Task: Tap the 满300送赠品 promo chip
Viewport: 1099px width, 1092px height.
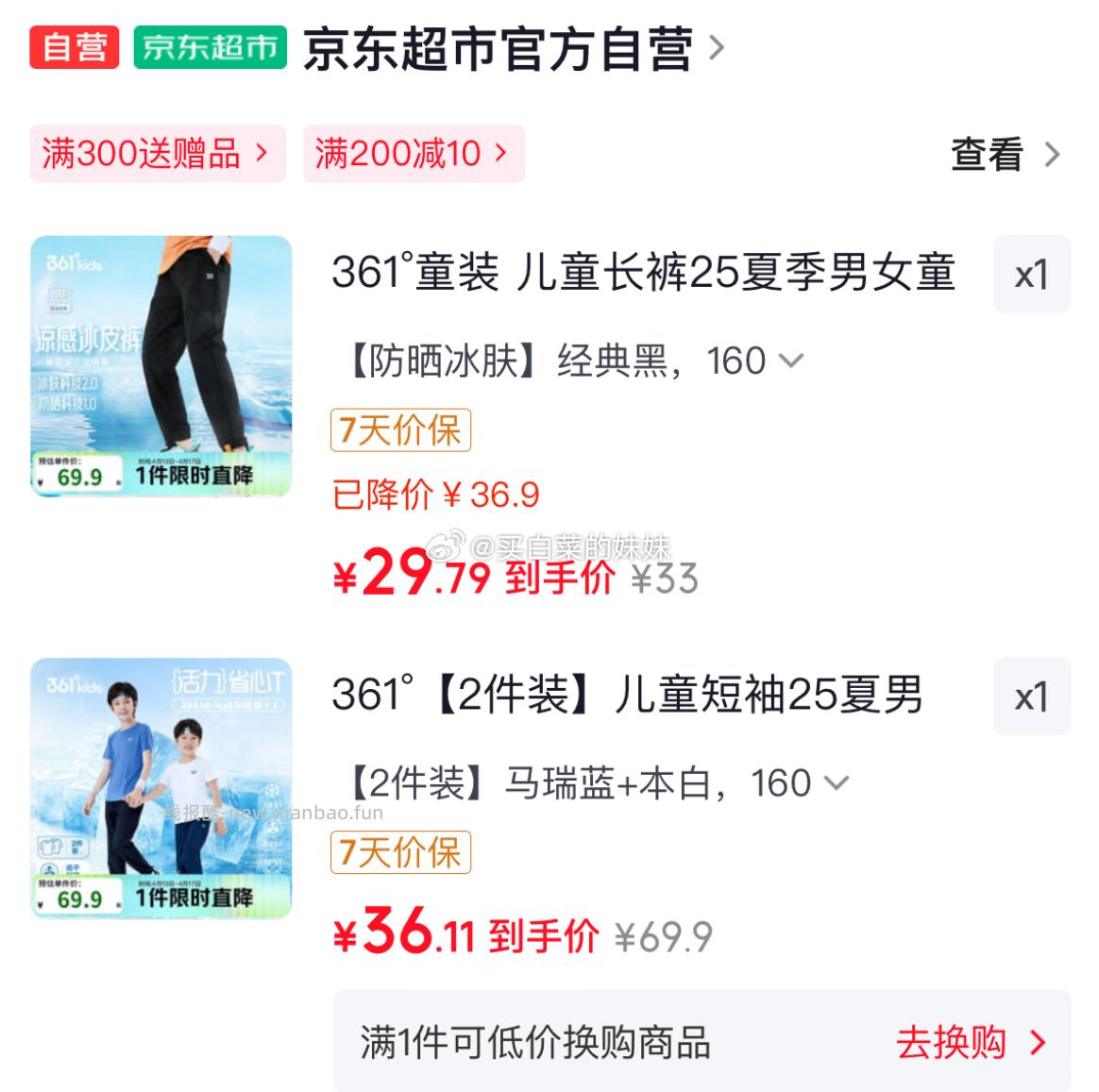Action: (157, 154)
